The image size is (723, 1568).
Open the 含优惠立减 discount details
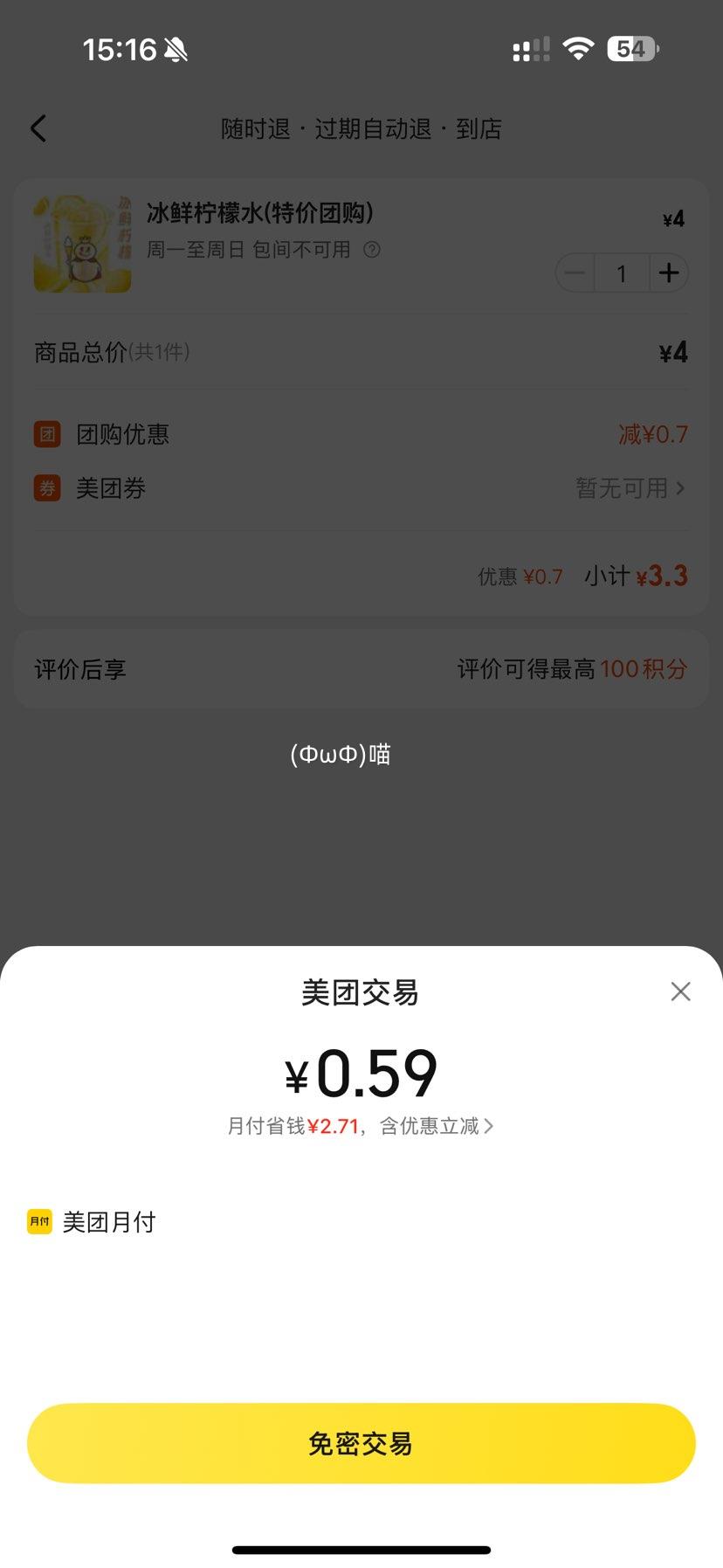(x=437, y=1127)
